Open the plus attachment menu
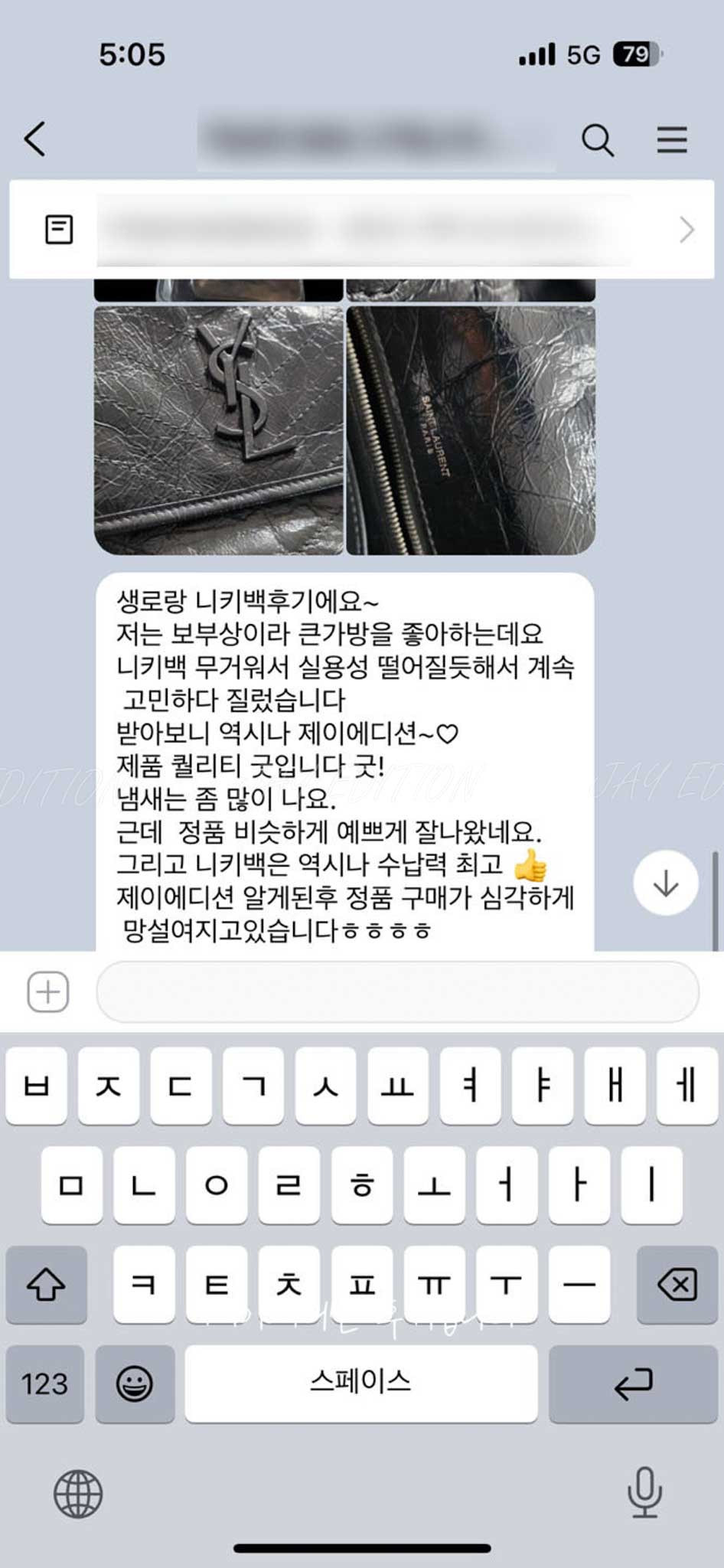724x1568 pixels. pos(48,992)
